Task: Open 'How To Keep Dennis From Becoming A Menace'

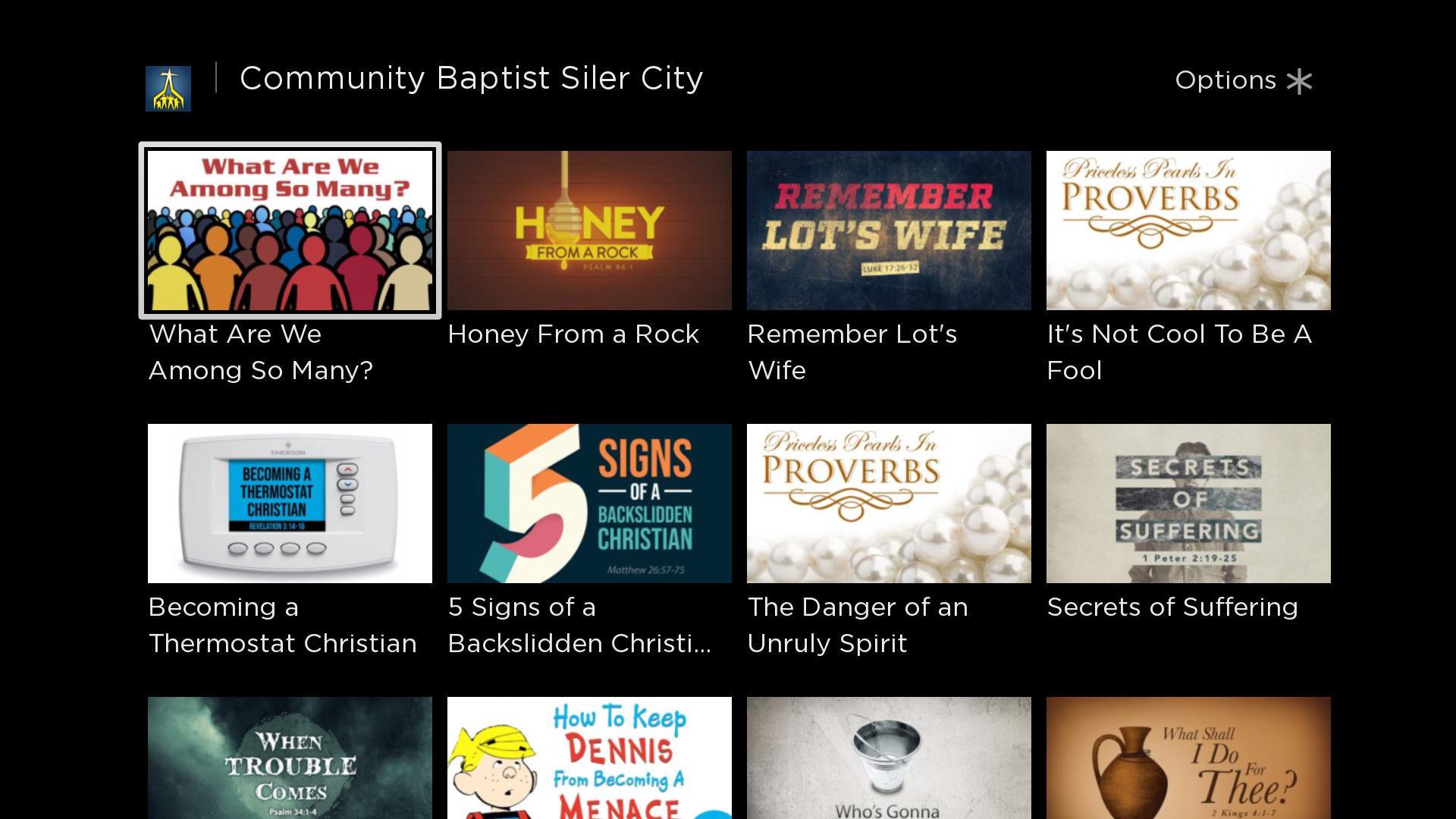Action: (x=589, y=758)
